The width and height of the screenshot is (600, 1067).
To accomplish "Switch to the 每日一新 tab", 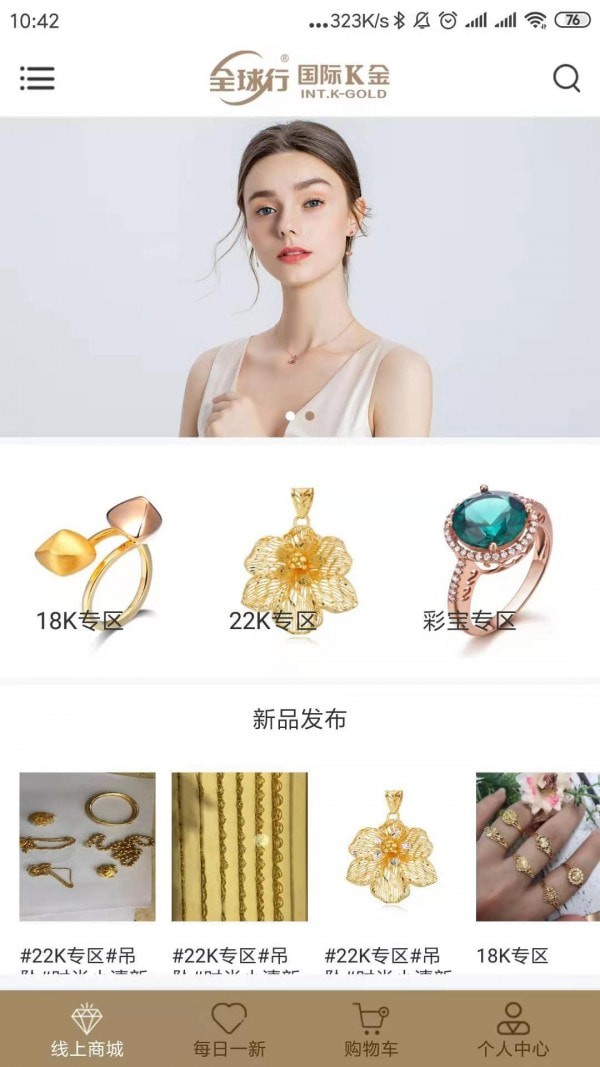I will [x=229, y=1029].
